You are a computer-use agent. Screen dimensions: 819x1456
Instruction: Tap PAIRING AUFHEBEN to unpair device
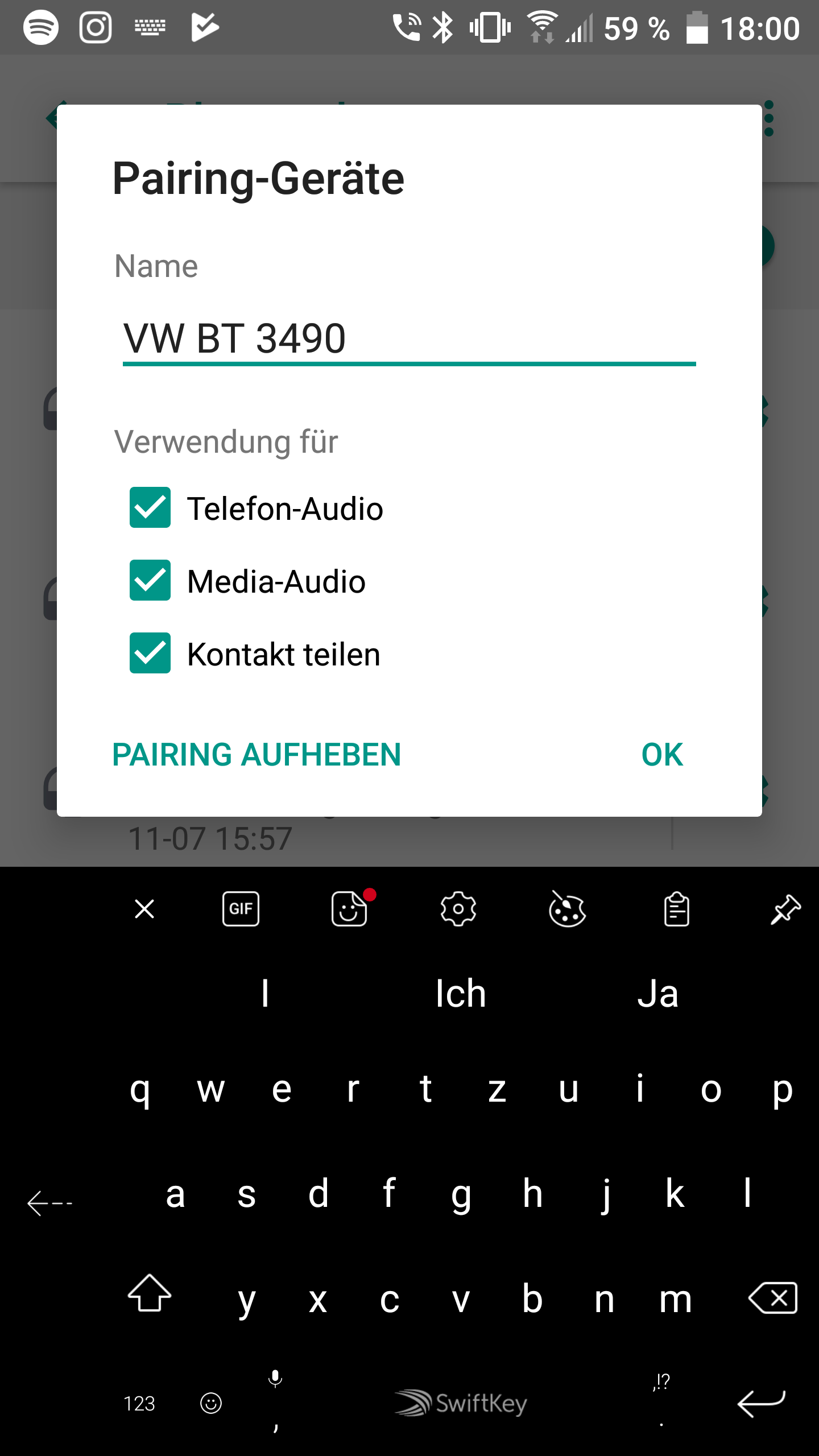pyautogui.click(x=257, y=755)
